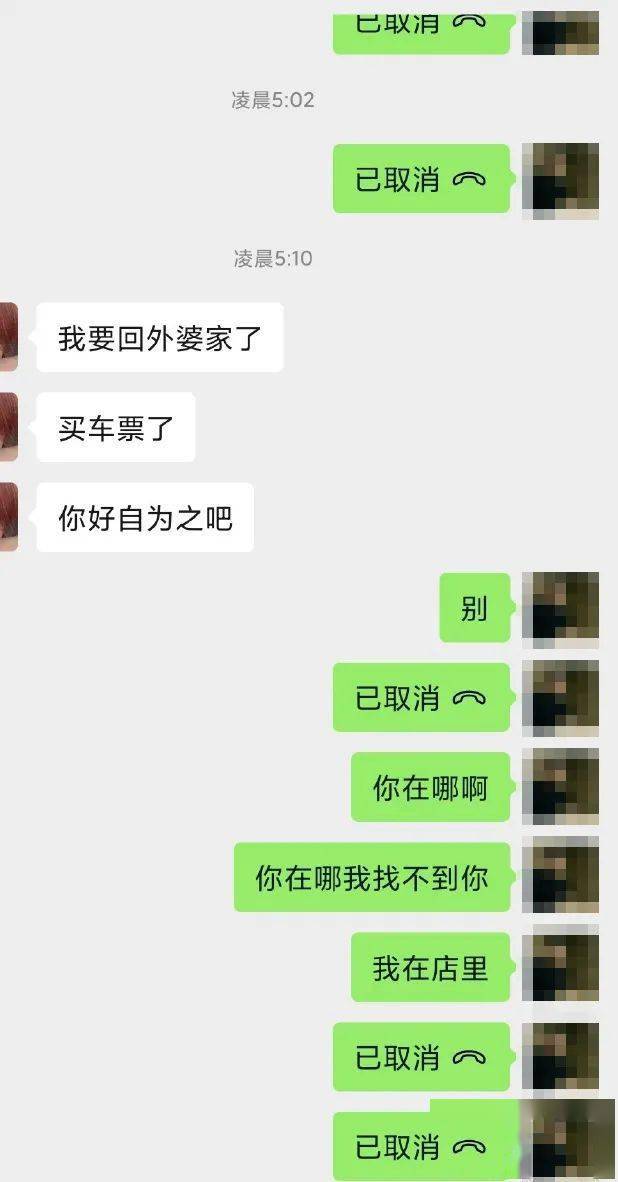
Task: Tap the contact avatar beside 你好自为之吧
Action: point(8,517)
